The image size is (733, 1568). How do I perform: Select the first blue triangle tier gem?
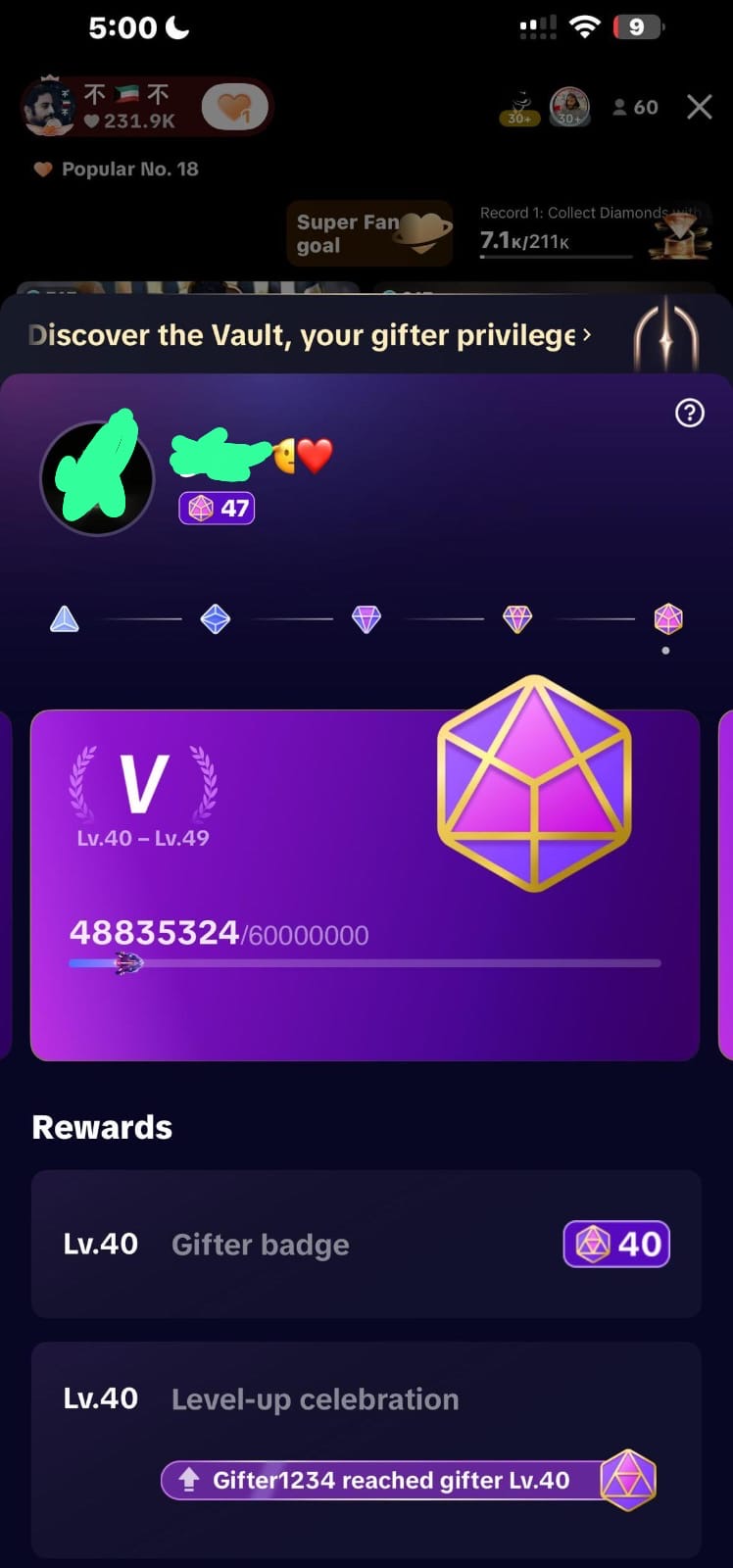tap(65, 619)
